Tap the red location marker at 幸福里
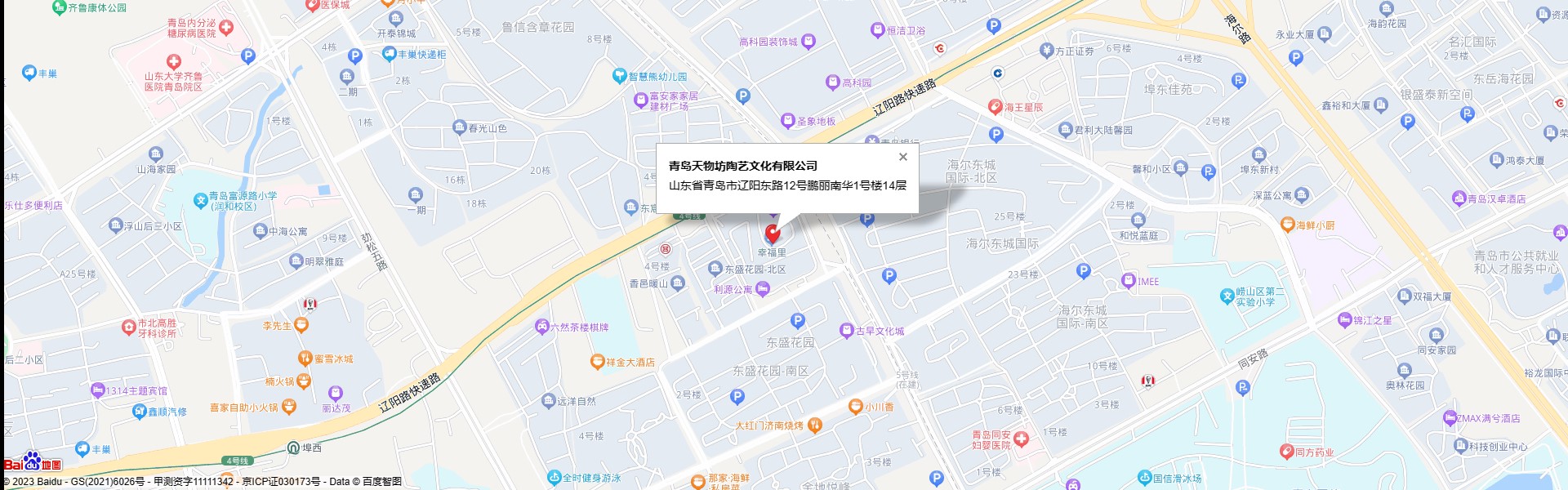This screenshot has height=490, width=1568. [x=772, y=234]
